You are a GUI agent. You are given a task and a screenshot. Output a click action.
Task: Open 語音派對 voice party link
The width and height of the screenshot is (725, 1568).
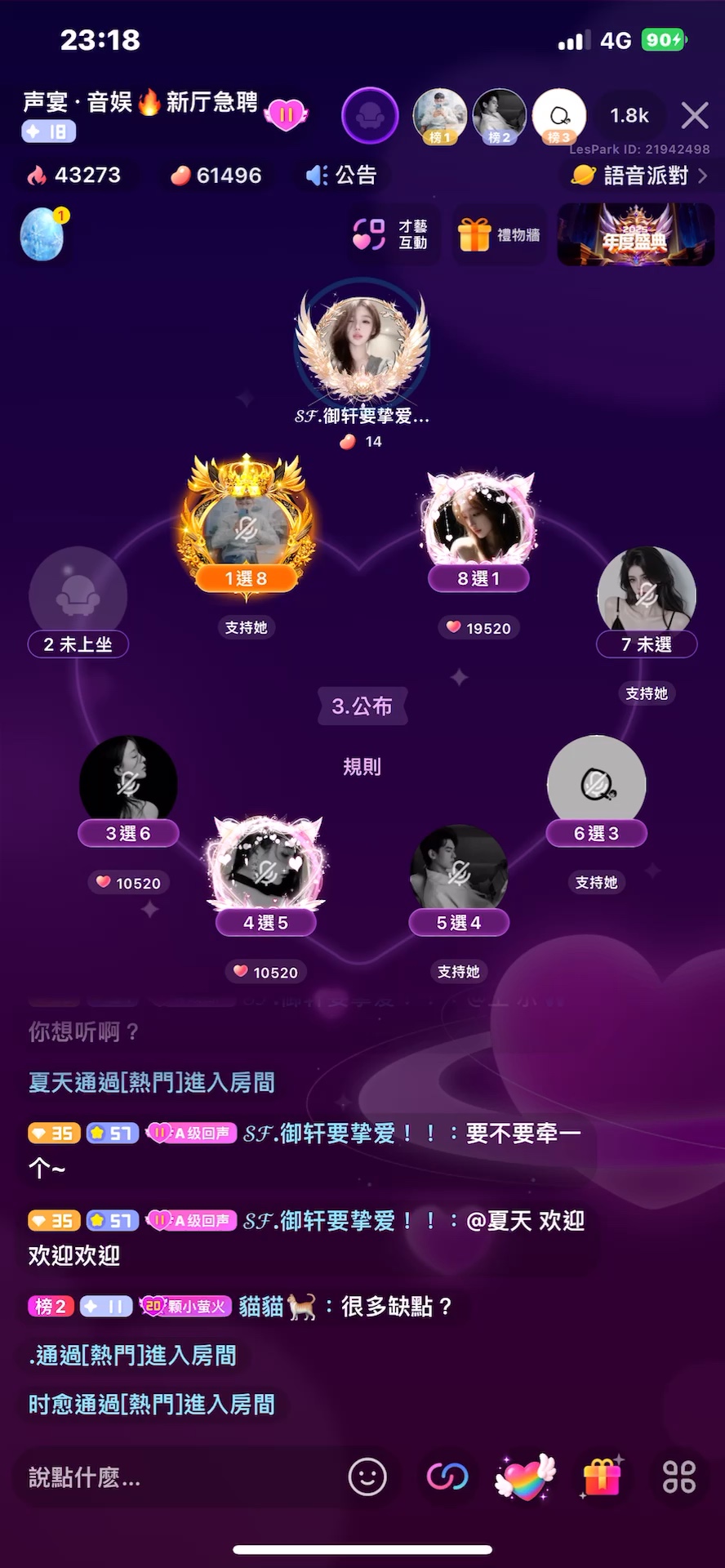[639, 175]
